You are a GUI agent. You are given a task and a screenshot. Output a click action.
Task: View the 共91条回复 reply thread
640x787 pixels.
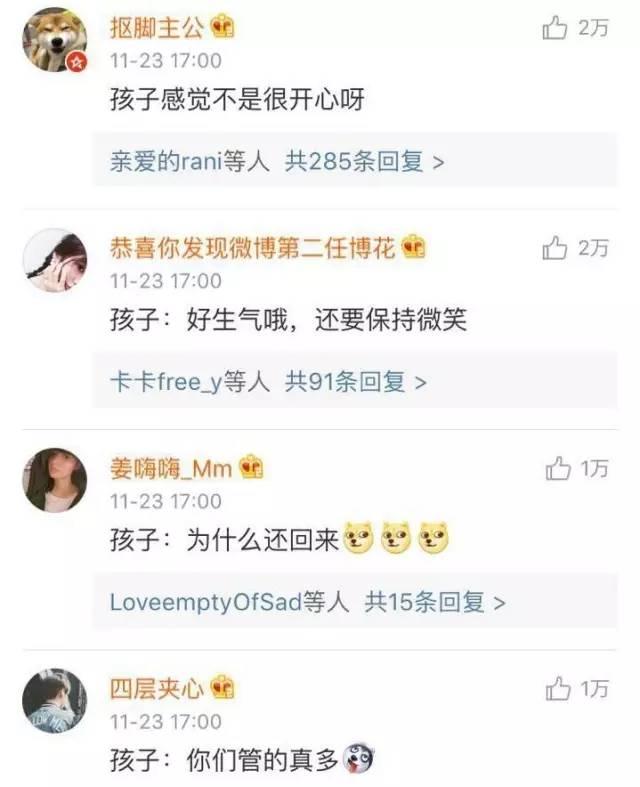(356, 381)
